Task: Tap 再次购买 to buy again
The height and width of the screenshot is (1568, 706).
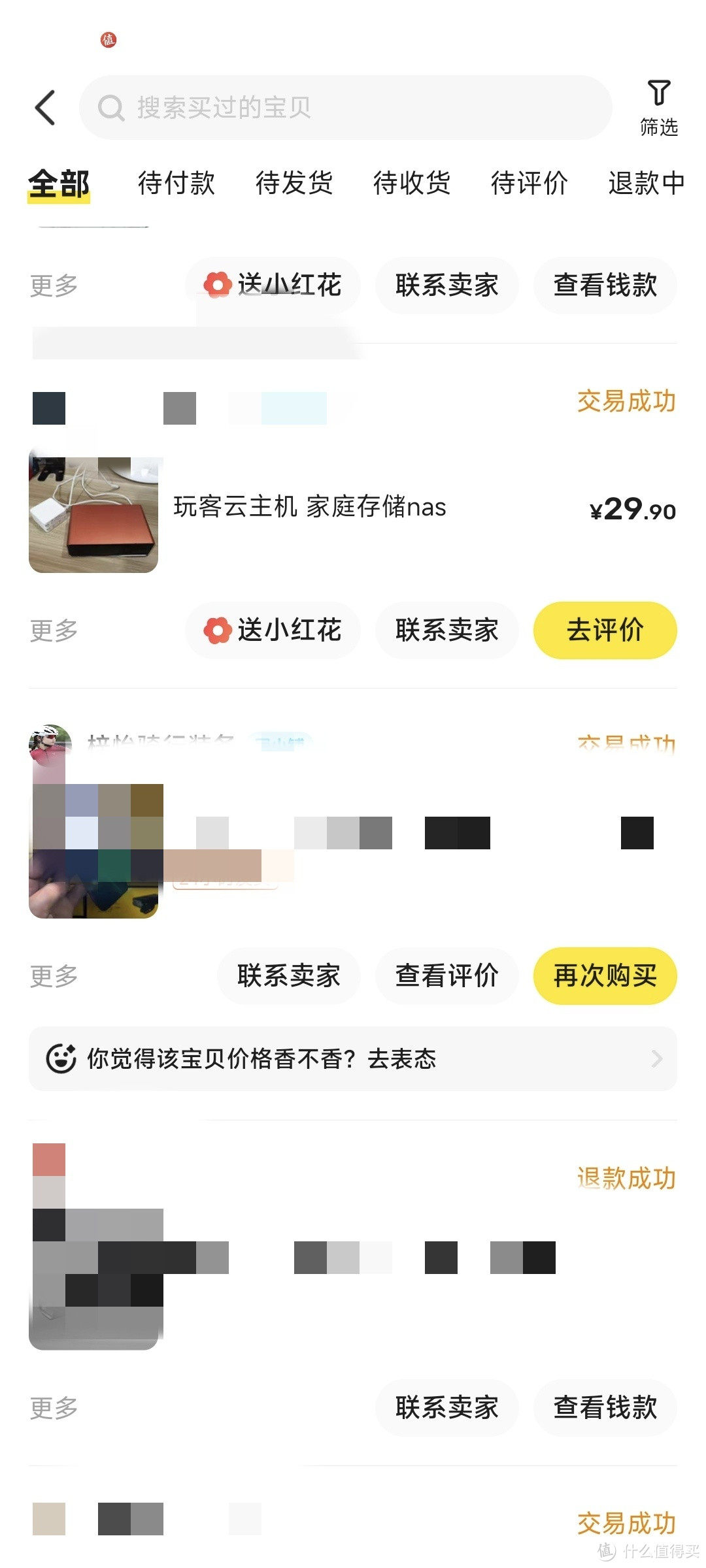Action: (604, 975)
